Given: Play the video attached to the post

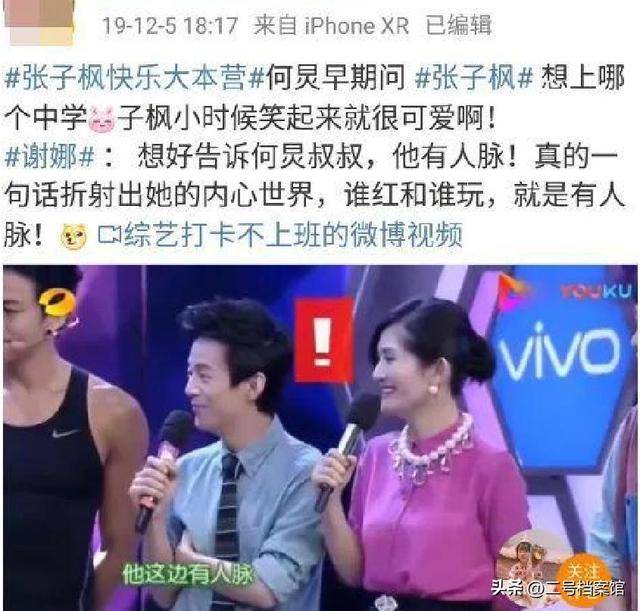Looking at the screenshot, I should coord(320,435).
